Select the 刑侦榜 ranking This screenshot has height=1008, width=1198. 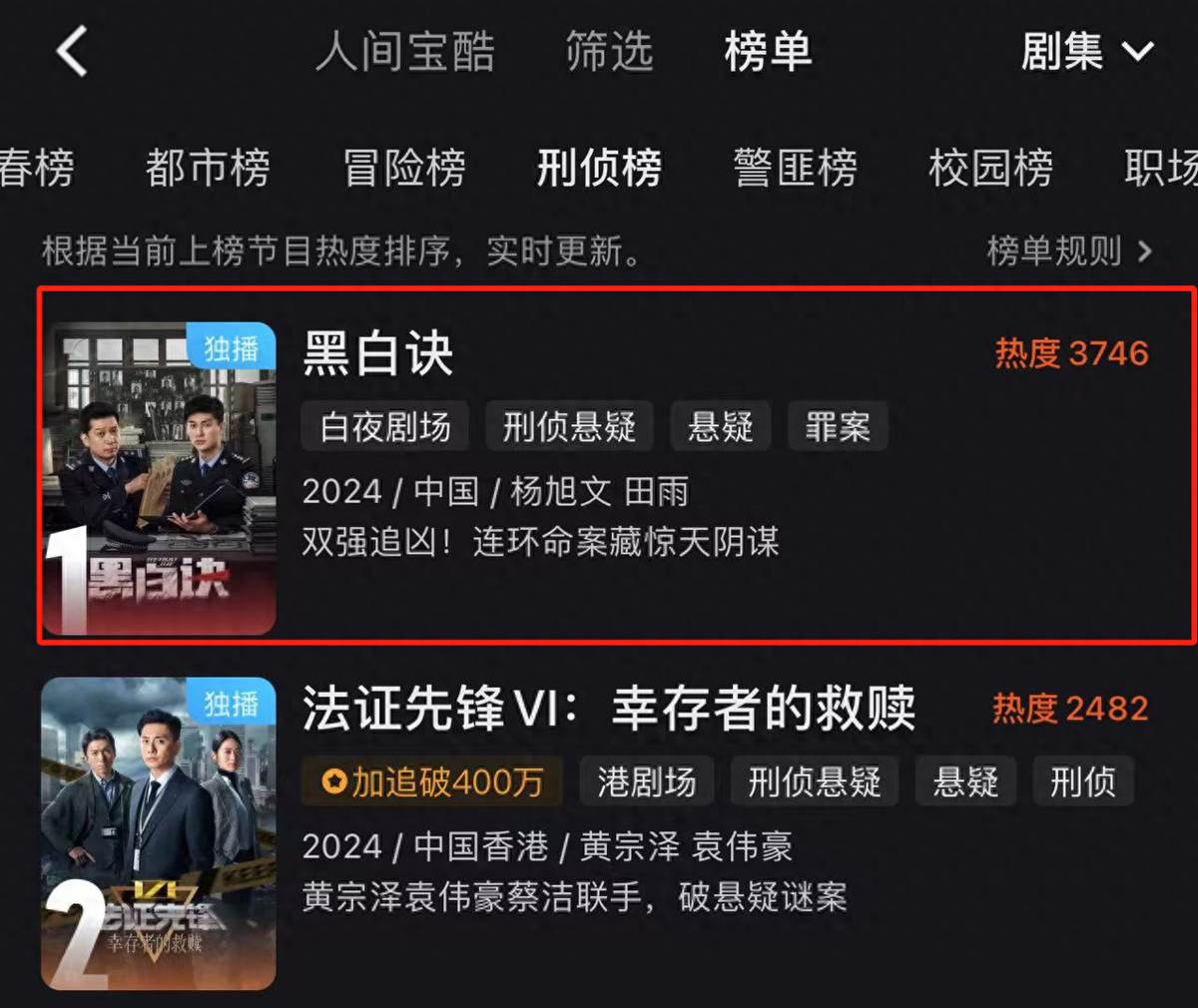coord(599,167)
